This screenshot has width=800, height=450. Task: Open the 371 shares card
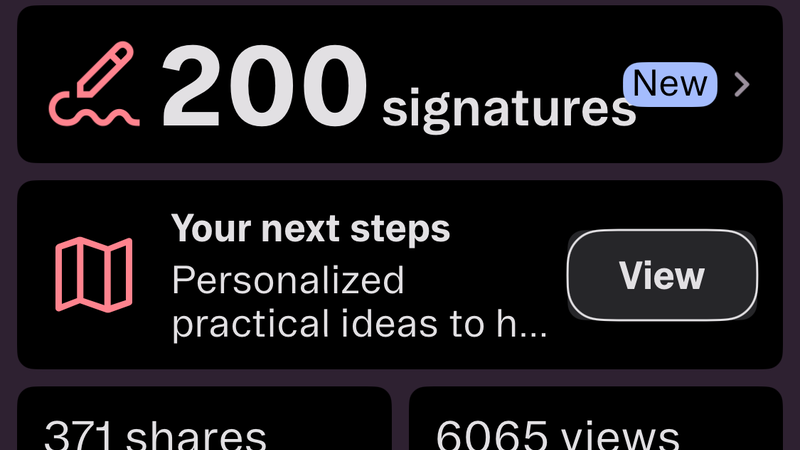pyautogui.click(x=204, y=425)
